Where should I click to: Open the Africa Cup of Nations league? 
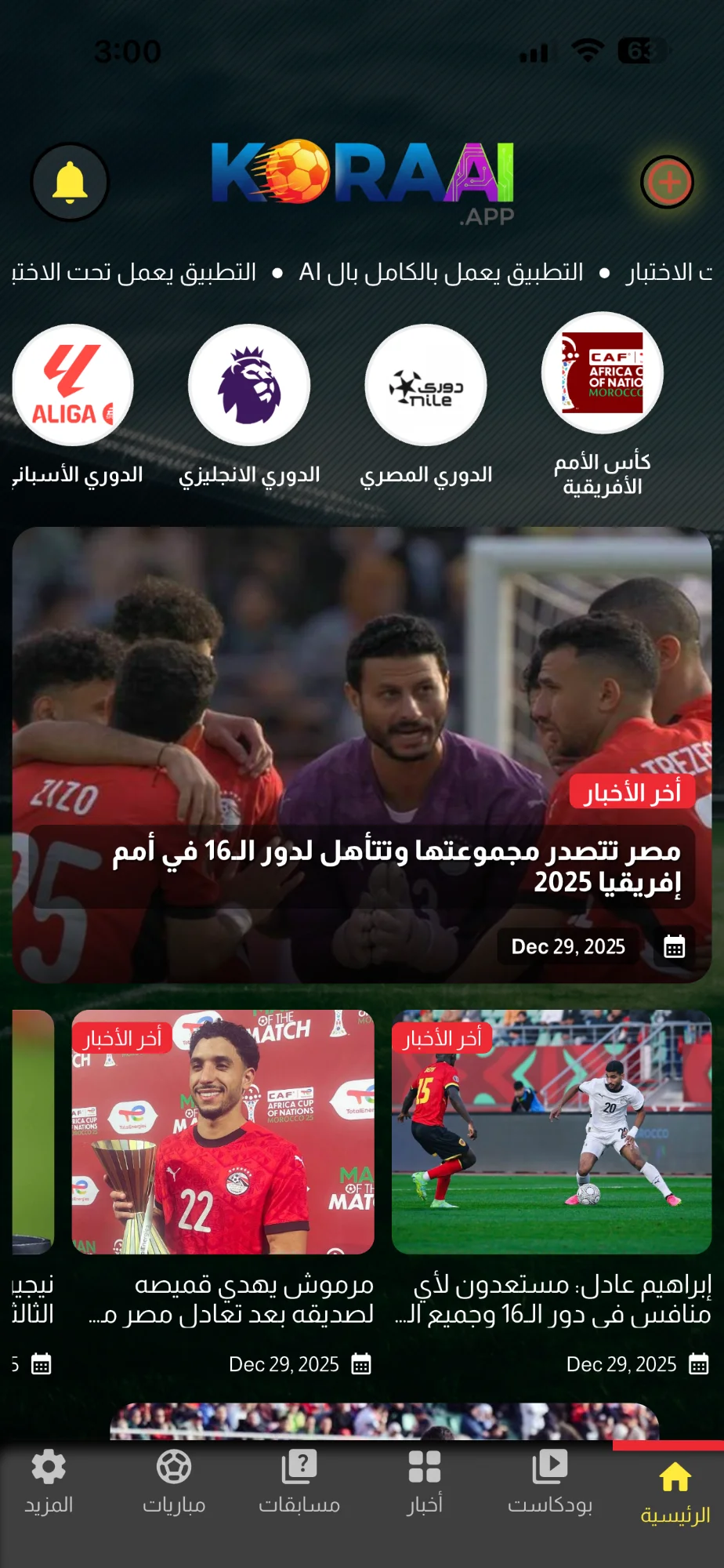click(x=602, y=373)
